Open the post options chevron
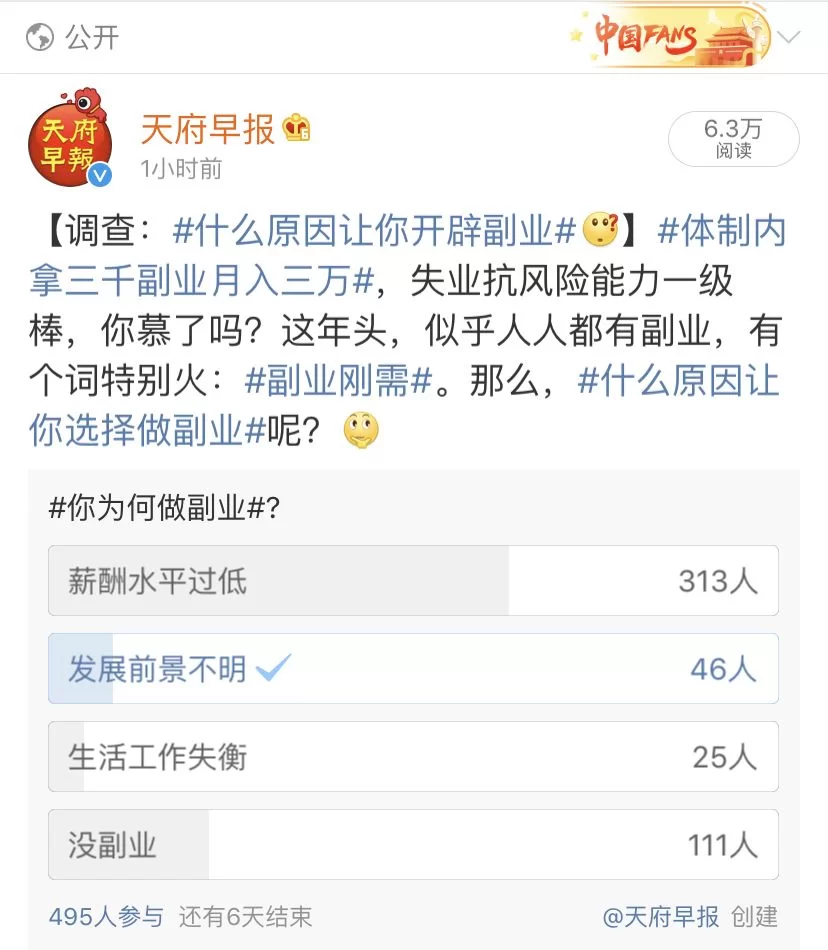Screen dimensions: 828x950 pyautogui.click(x=789, y=38)
